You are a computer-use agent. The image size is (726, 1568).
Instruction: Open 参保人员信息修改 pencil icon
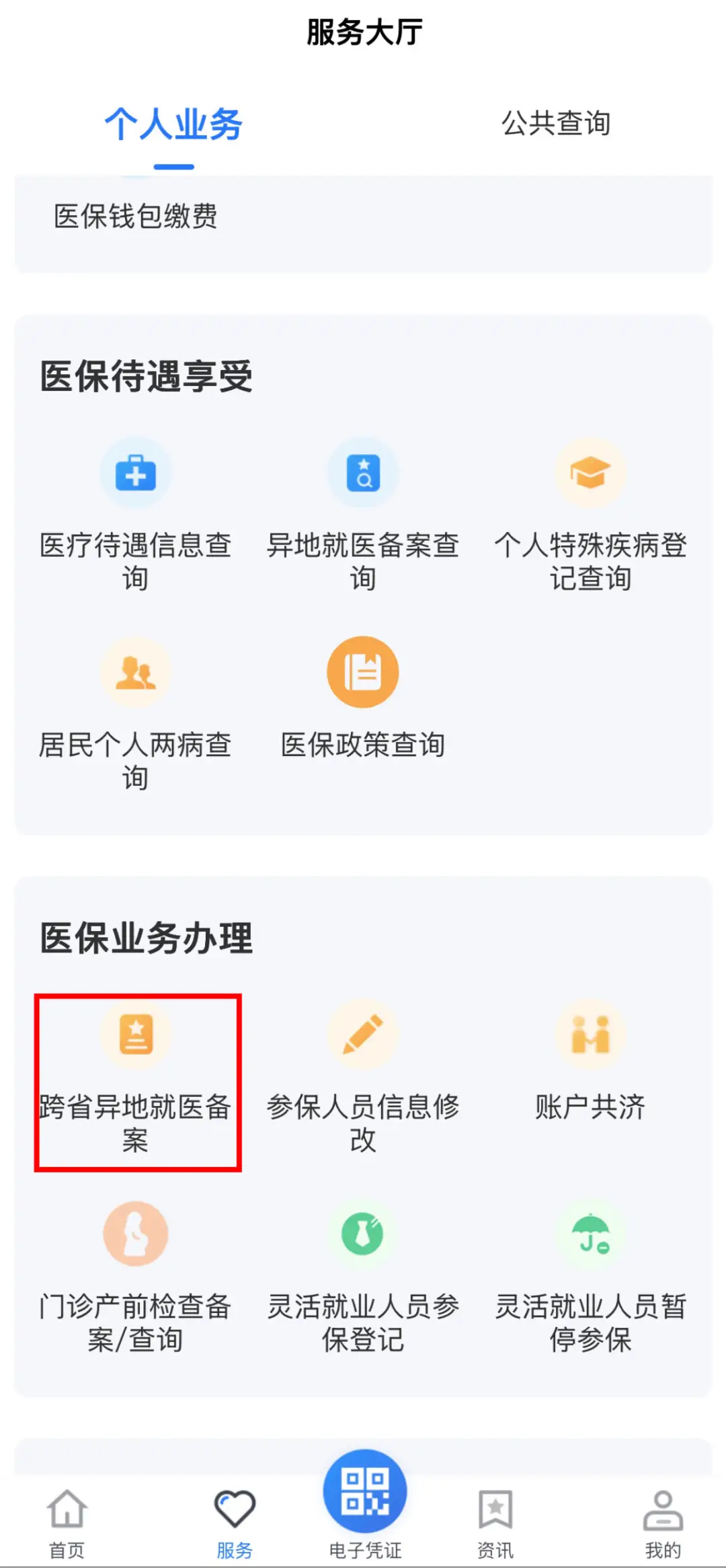[362, 1034]
